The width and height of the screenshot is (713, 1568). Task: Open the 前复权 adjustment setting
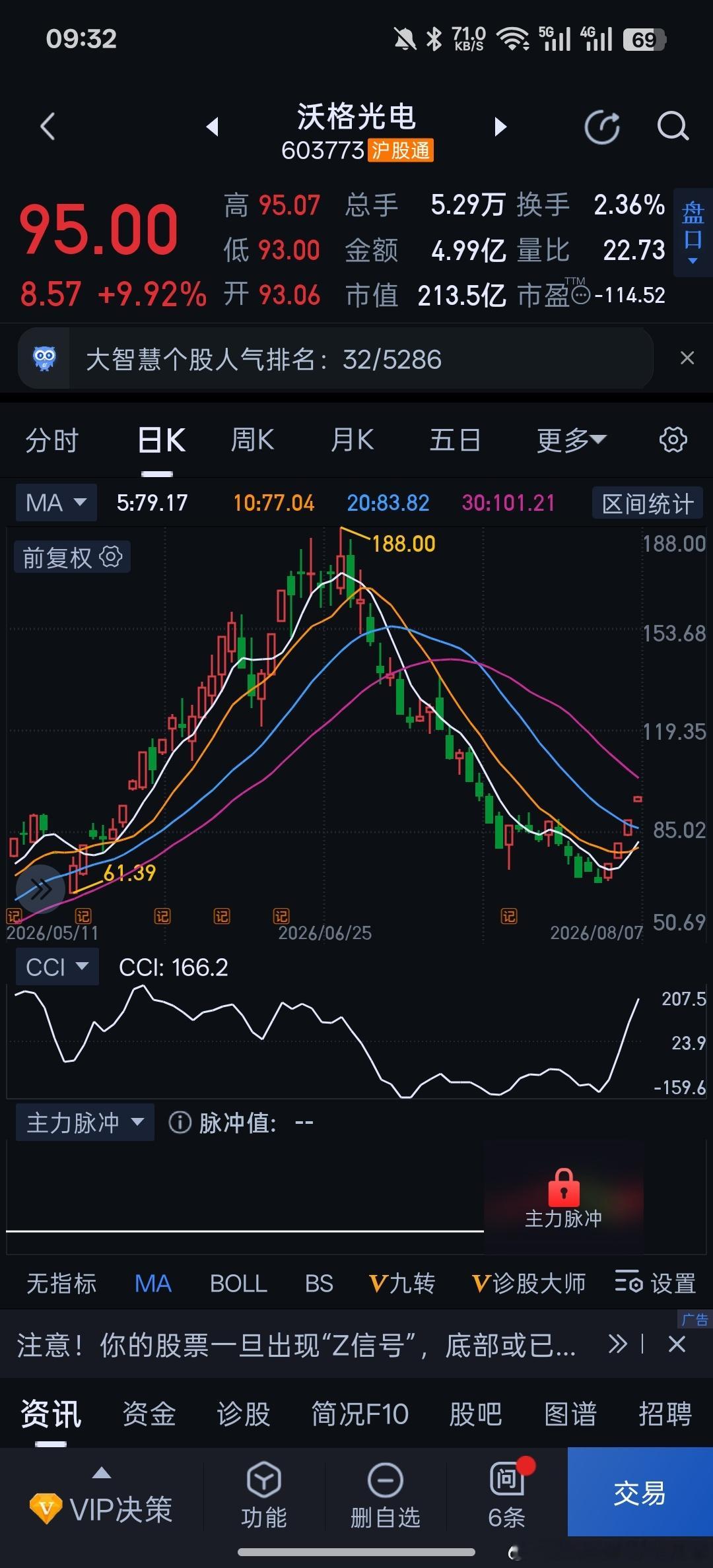click(x=72, y=557)
